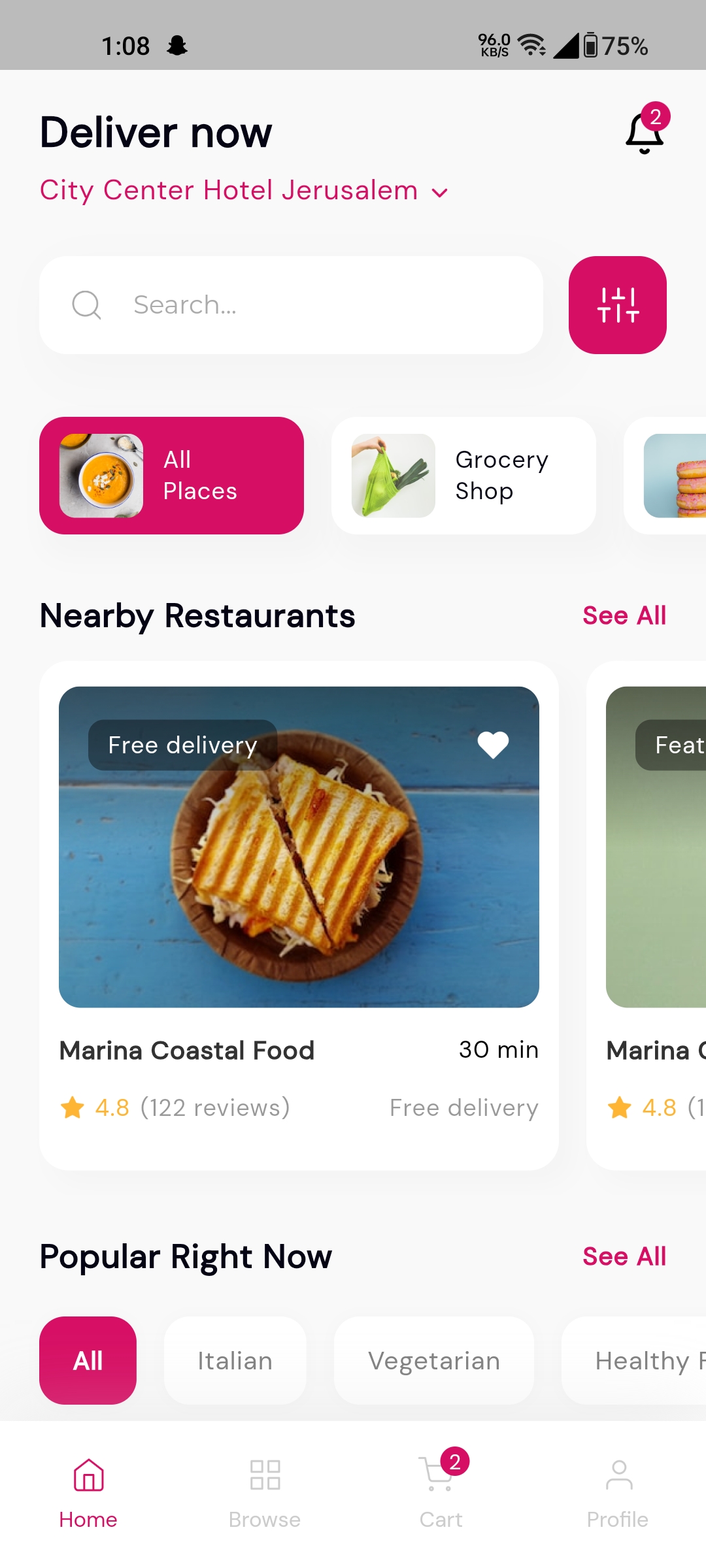
Task: Select the Healthy Food category chip
Action: tap(644, 1361)
